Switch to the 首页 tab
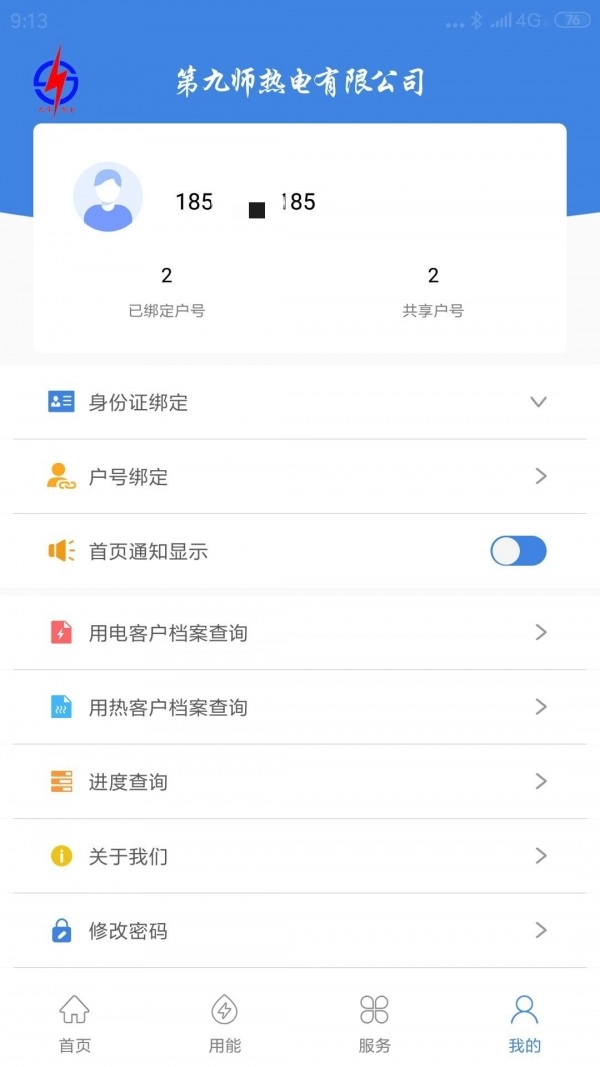 (x=75, y=1023)
